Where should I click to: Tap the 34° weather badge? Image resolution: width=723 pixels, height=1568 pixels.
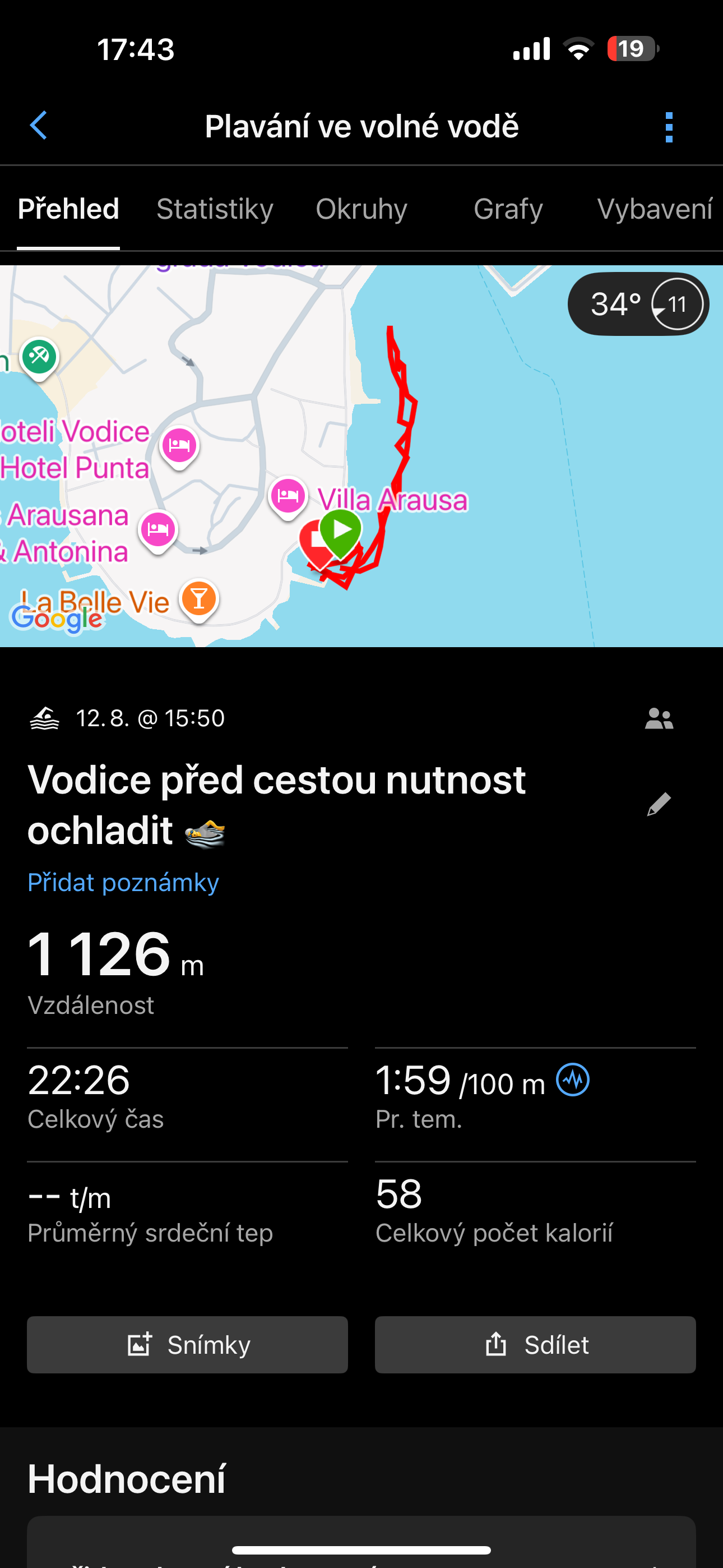coord(638,304)
